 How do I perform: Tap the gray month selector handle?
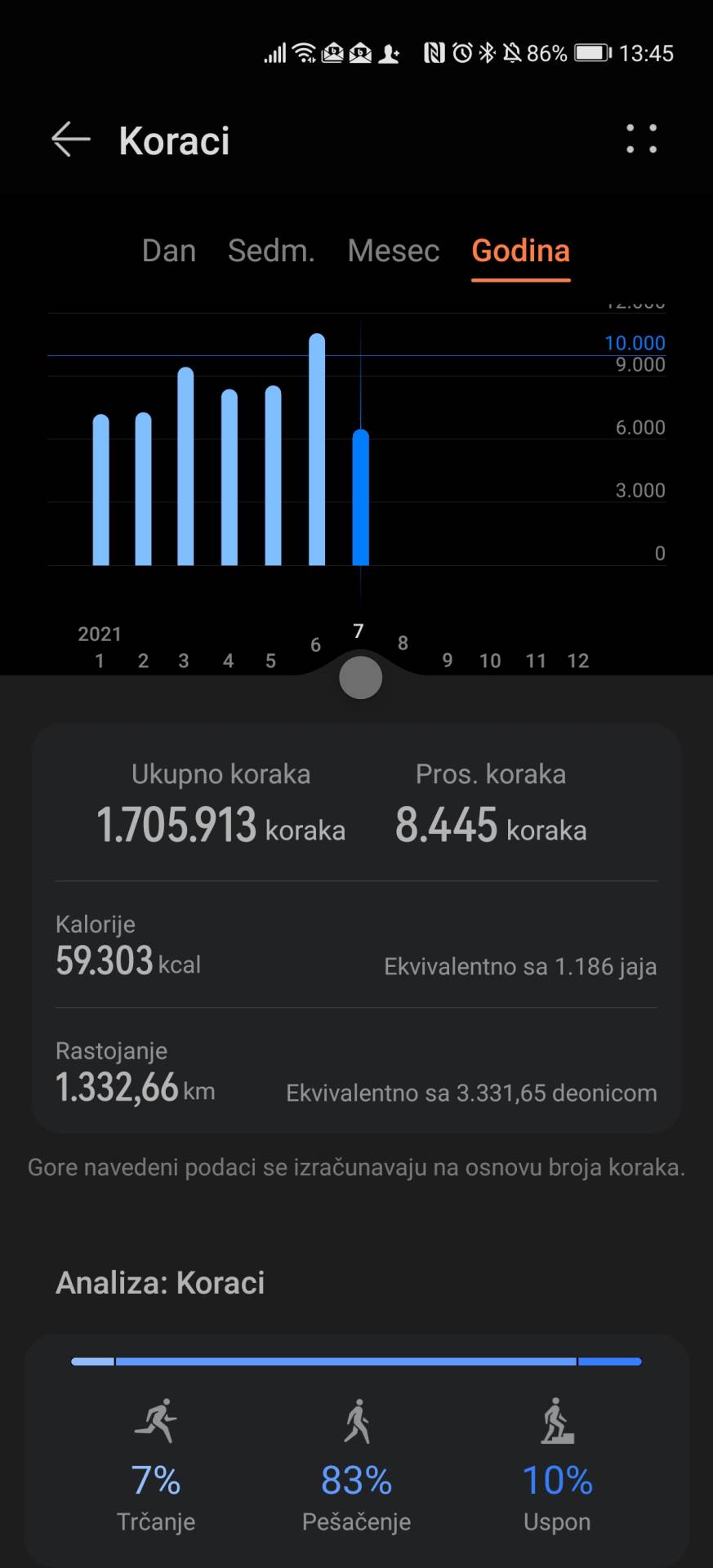[360, 678]
